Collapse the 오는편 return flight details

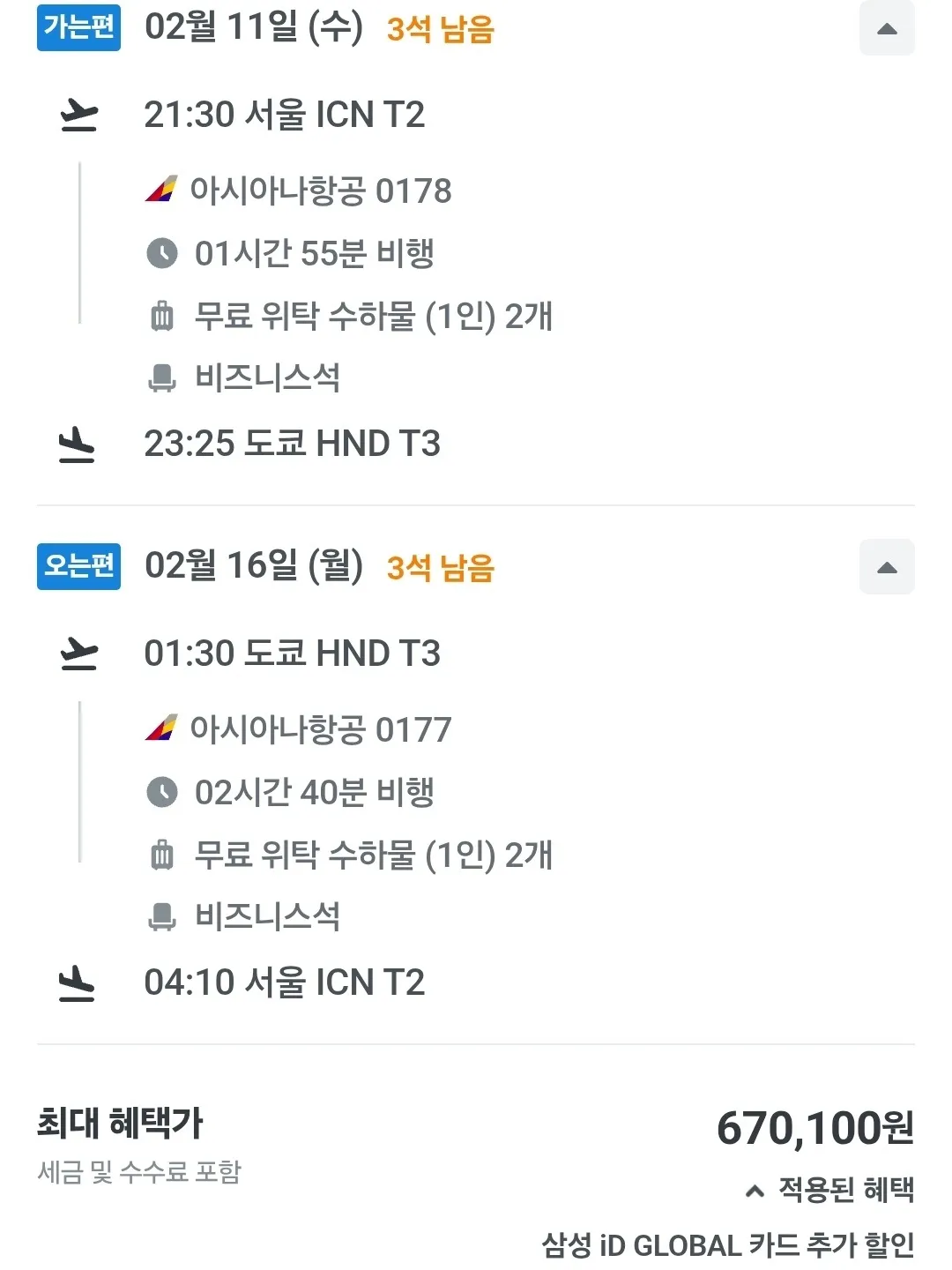click(x=887, y=567)
